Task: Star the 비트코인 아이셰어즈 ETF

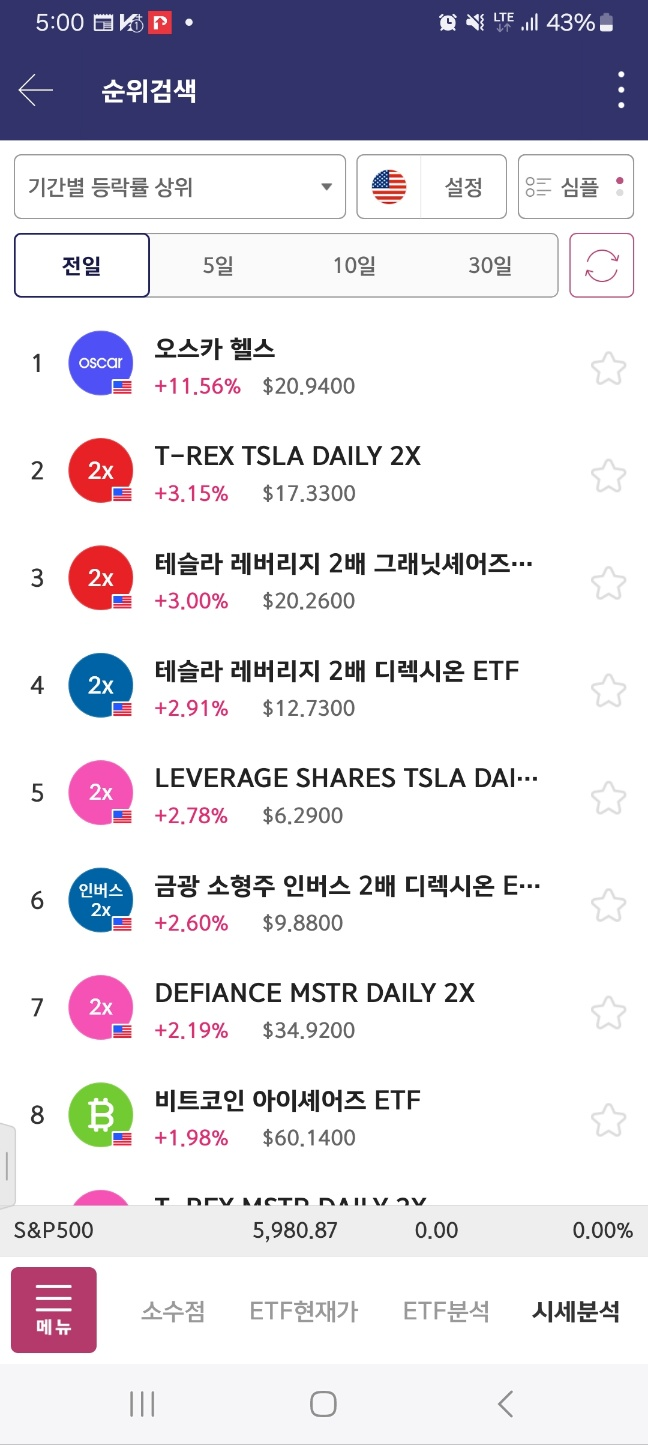Action: pos(608,1120)
